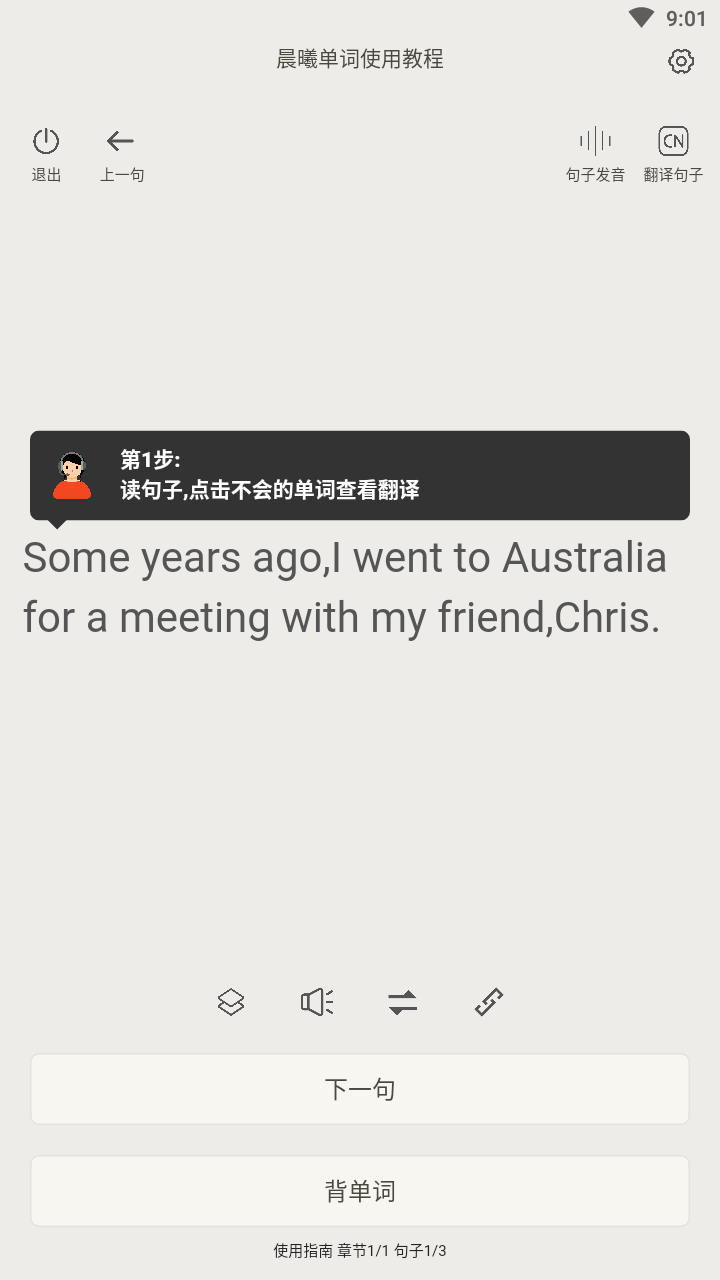Go back to 上一句 previous sentence

coord(121,153)
